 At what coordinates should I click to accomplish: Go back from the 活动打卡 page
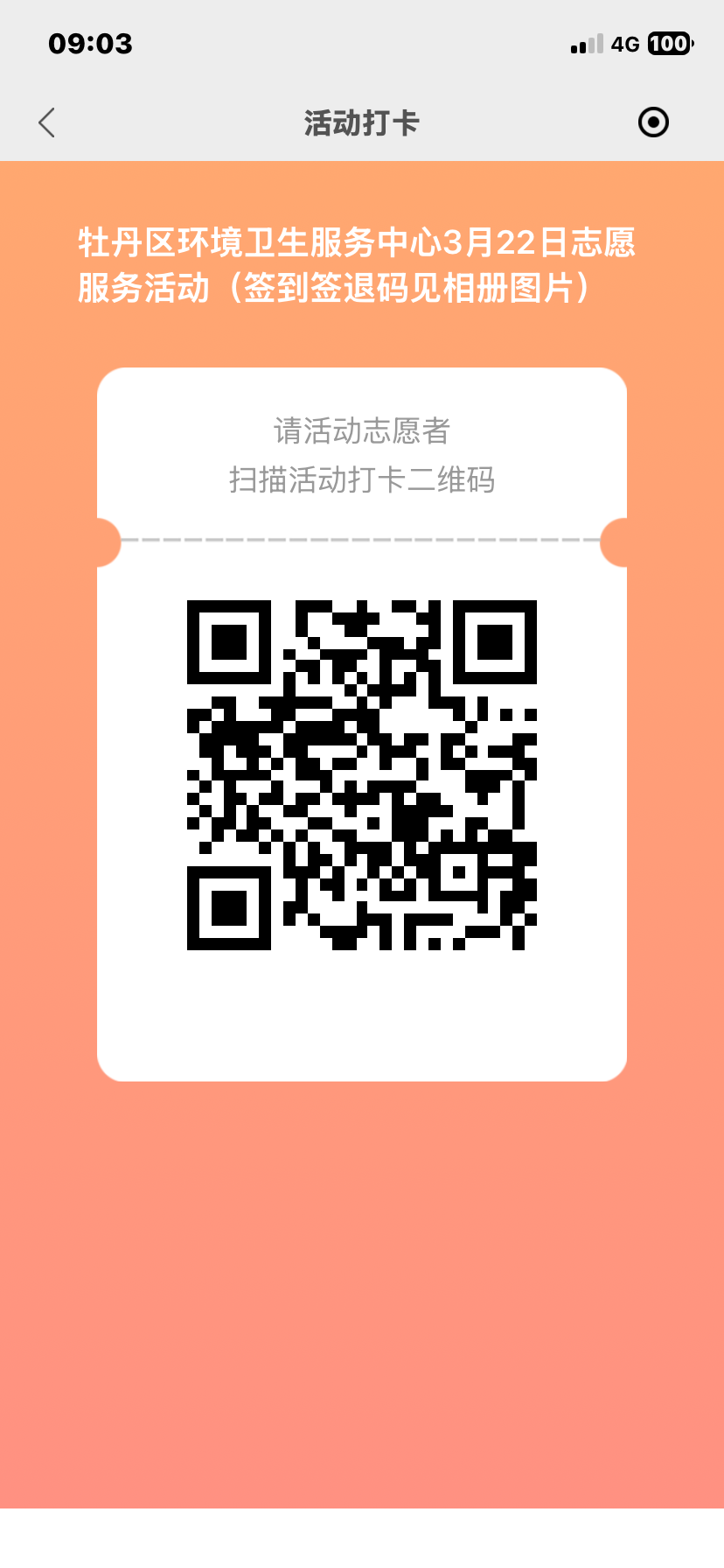pyautogui.click(x=47, y=122)
